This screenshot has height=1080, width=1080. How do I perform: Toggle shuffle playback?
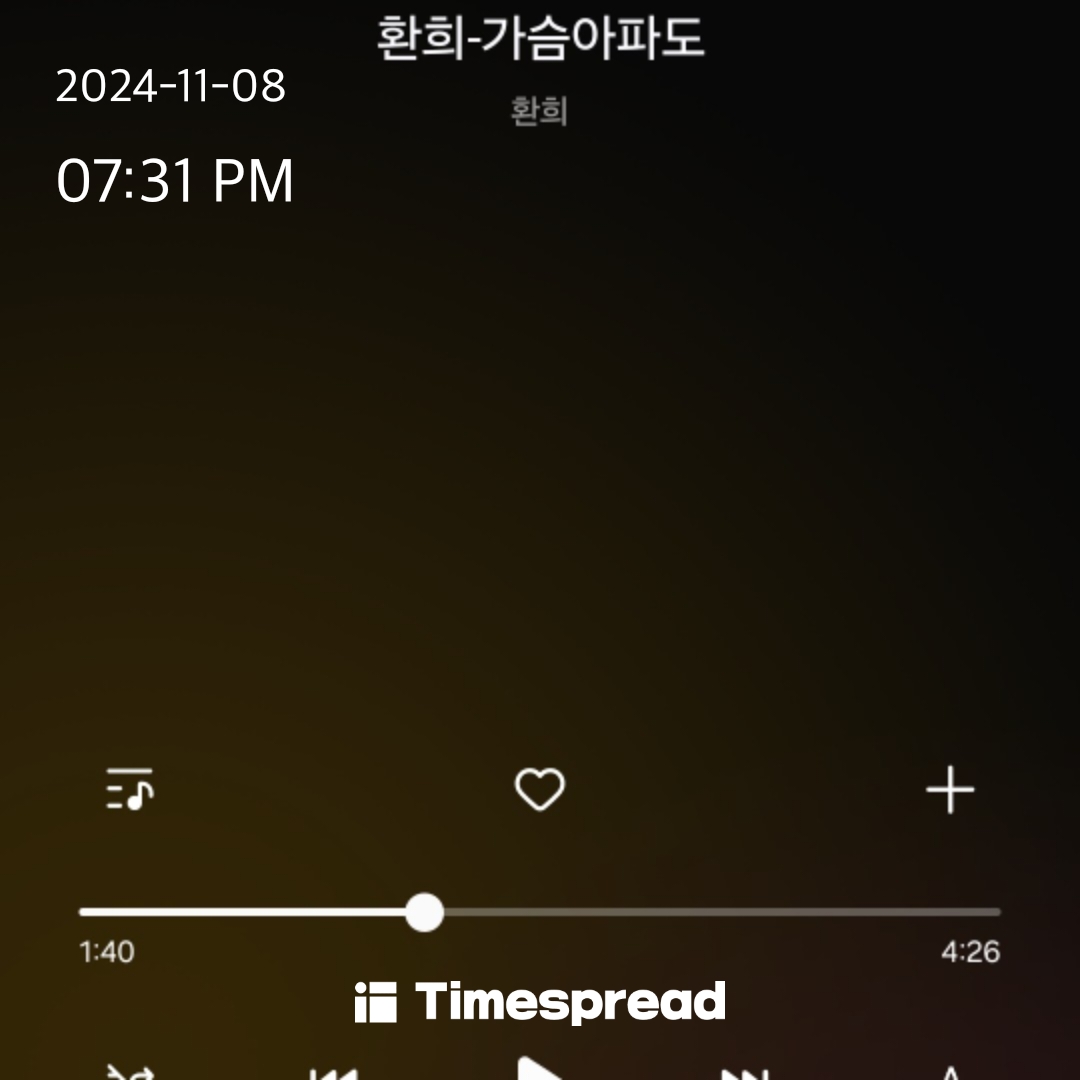point(131,1074)
